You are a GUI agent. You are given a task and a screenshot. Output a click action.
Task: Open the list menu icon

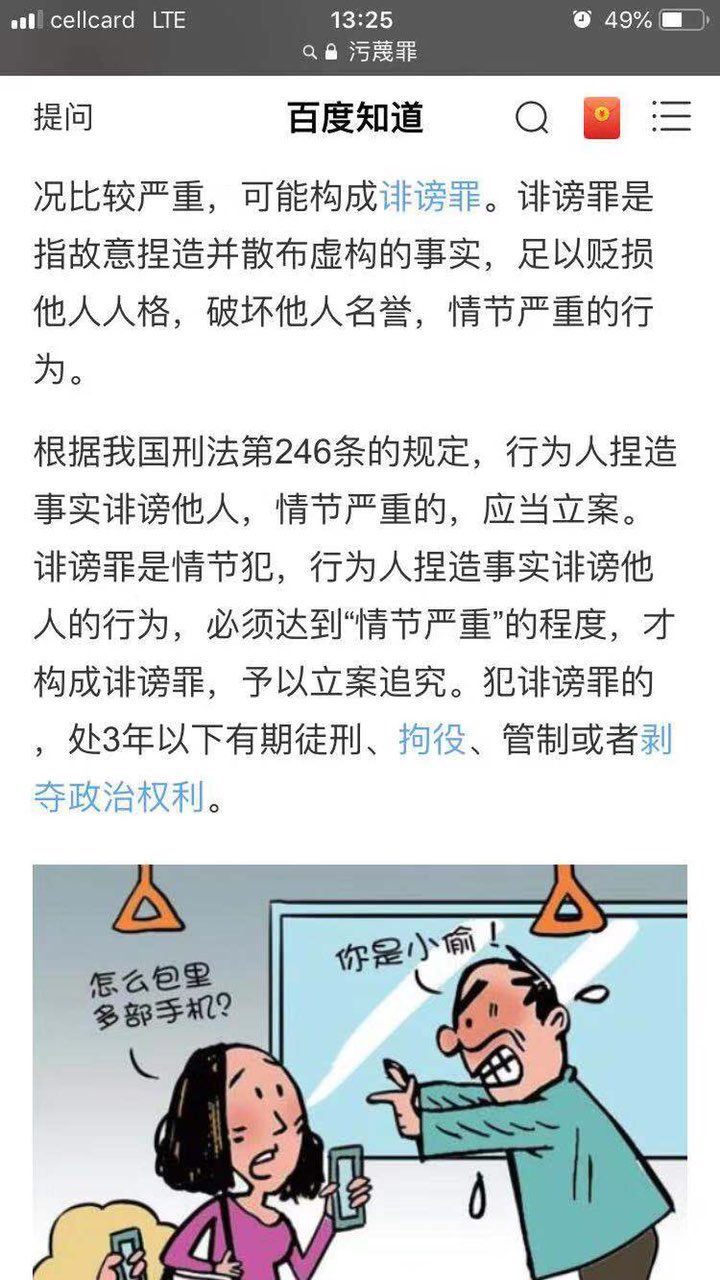671,117
